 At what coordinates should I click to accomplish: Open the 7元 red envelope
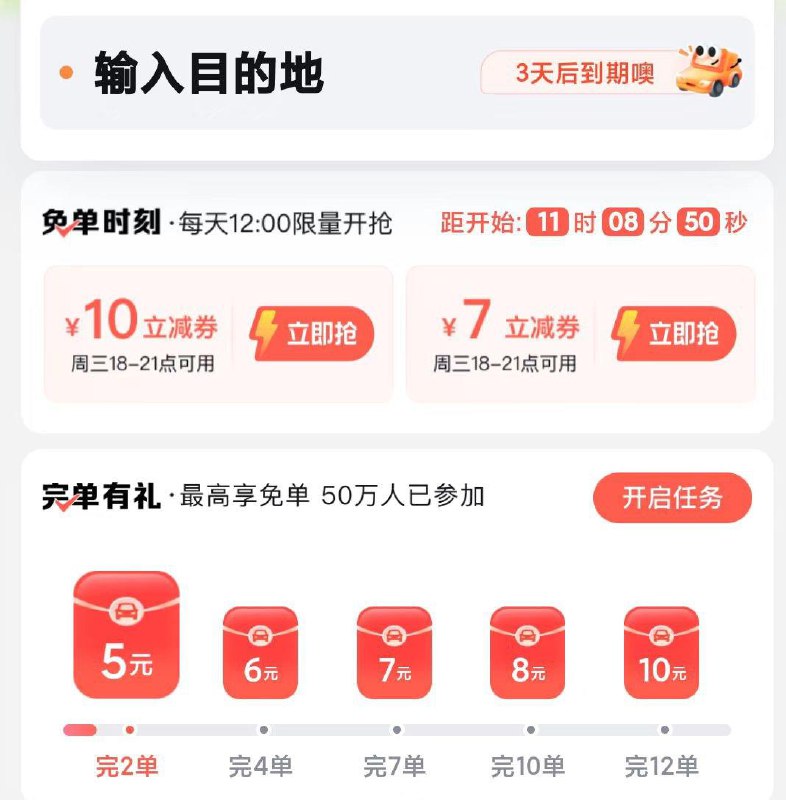396,655
